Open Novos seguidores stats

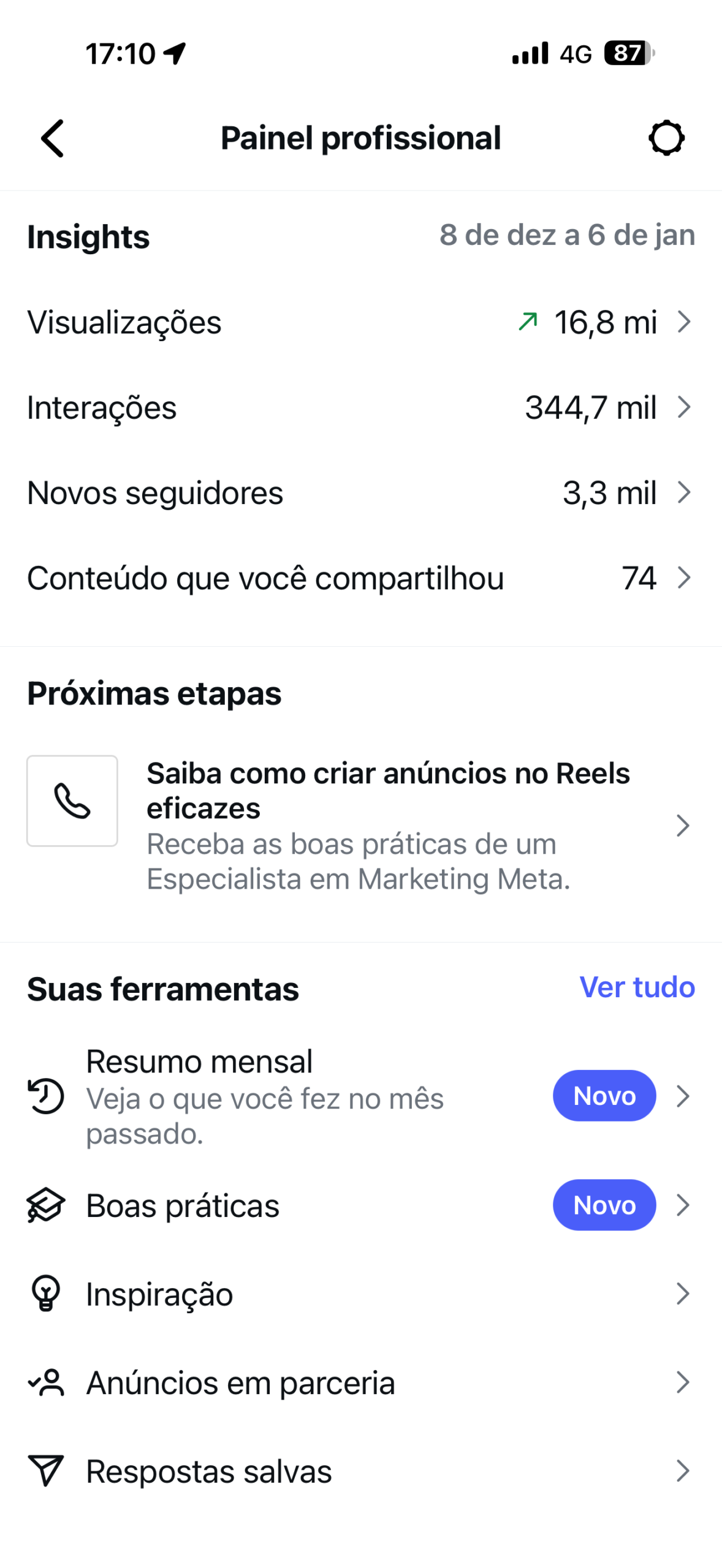point(360,492)
